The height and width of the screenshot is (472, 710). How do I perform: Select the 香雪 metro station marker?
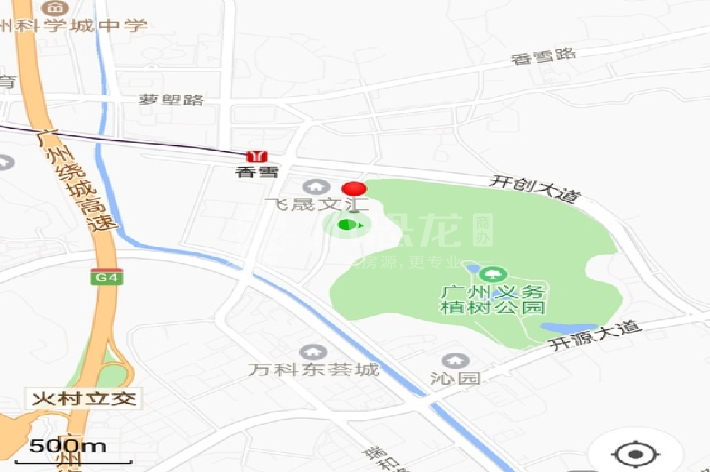[259, 156]
